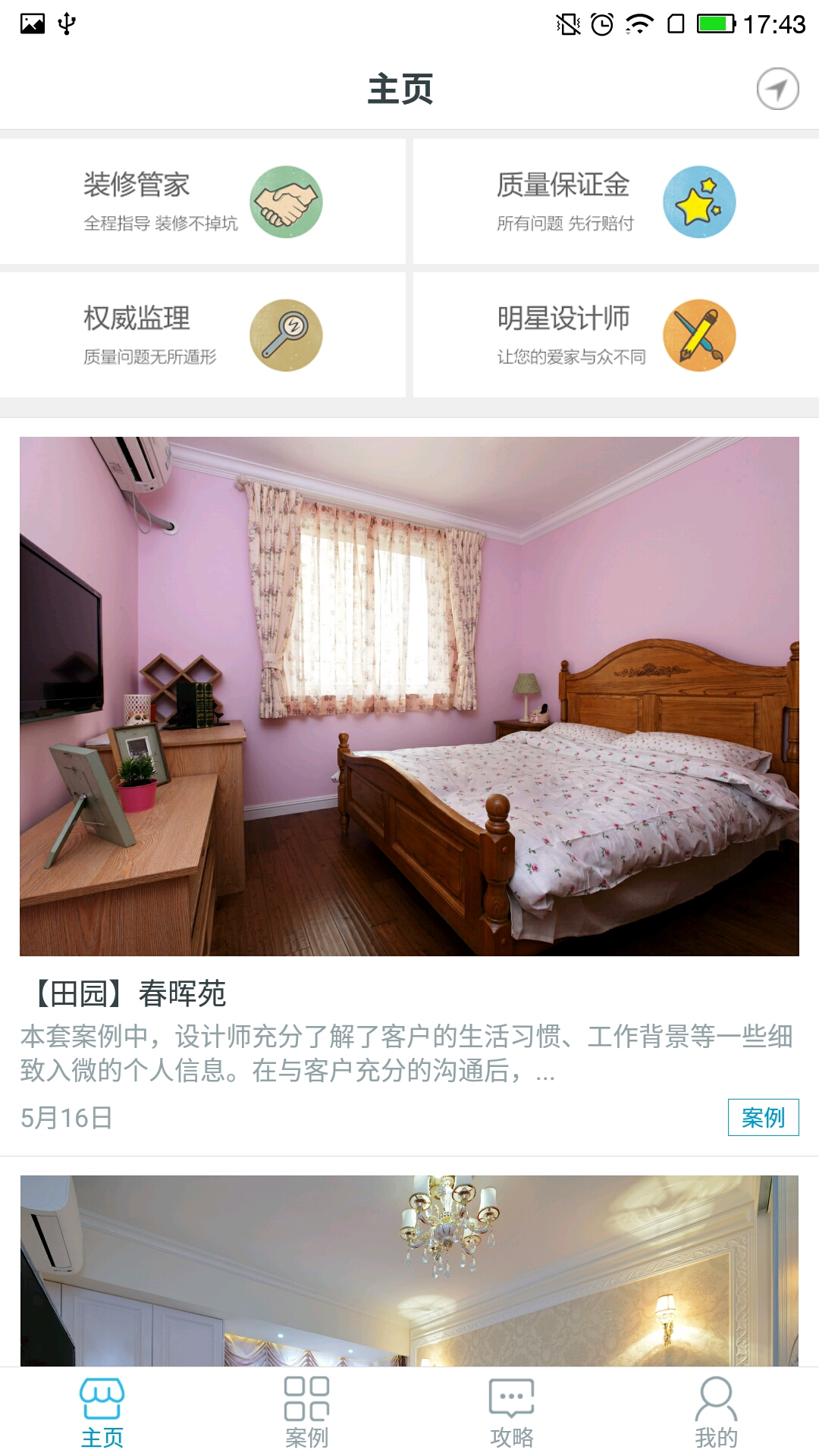Go to the 攻略 tab
819x1456 pixels.
(512, 1412)
